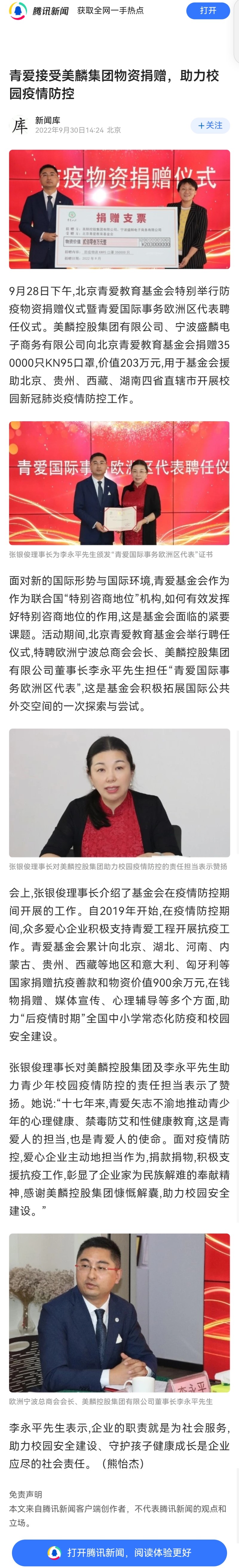Enlarge the photo of 张银俊 speaking
This screenshot has height=1568, width=239.
click(119, 792)
